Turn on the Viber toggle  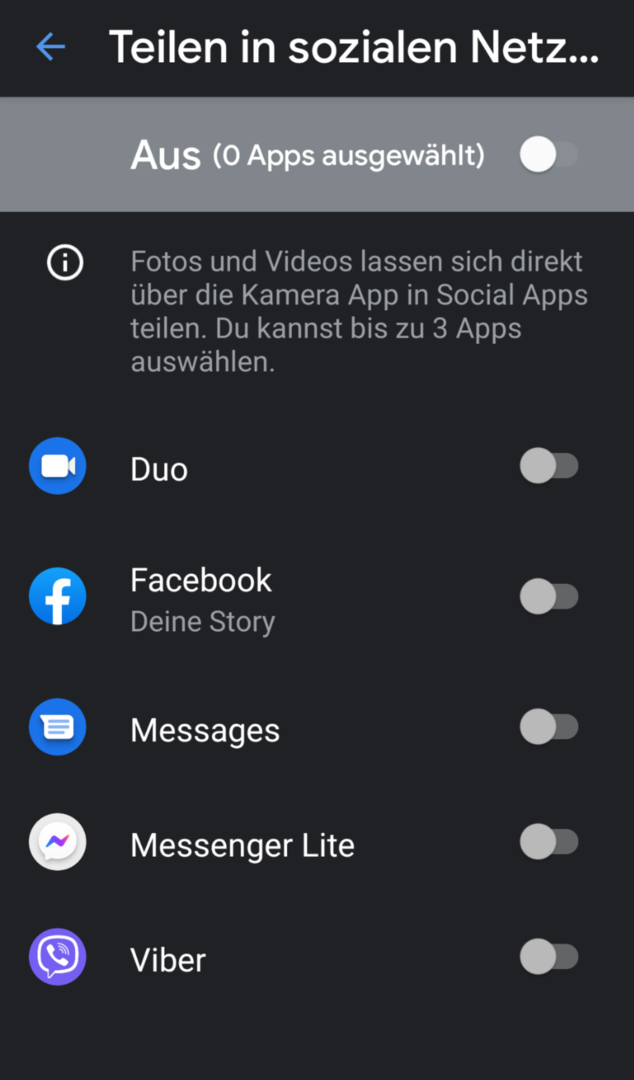(x=549, y=957)
